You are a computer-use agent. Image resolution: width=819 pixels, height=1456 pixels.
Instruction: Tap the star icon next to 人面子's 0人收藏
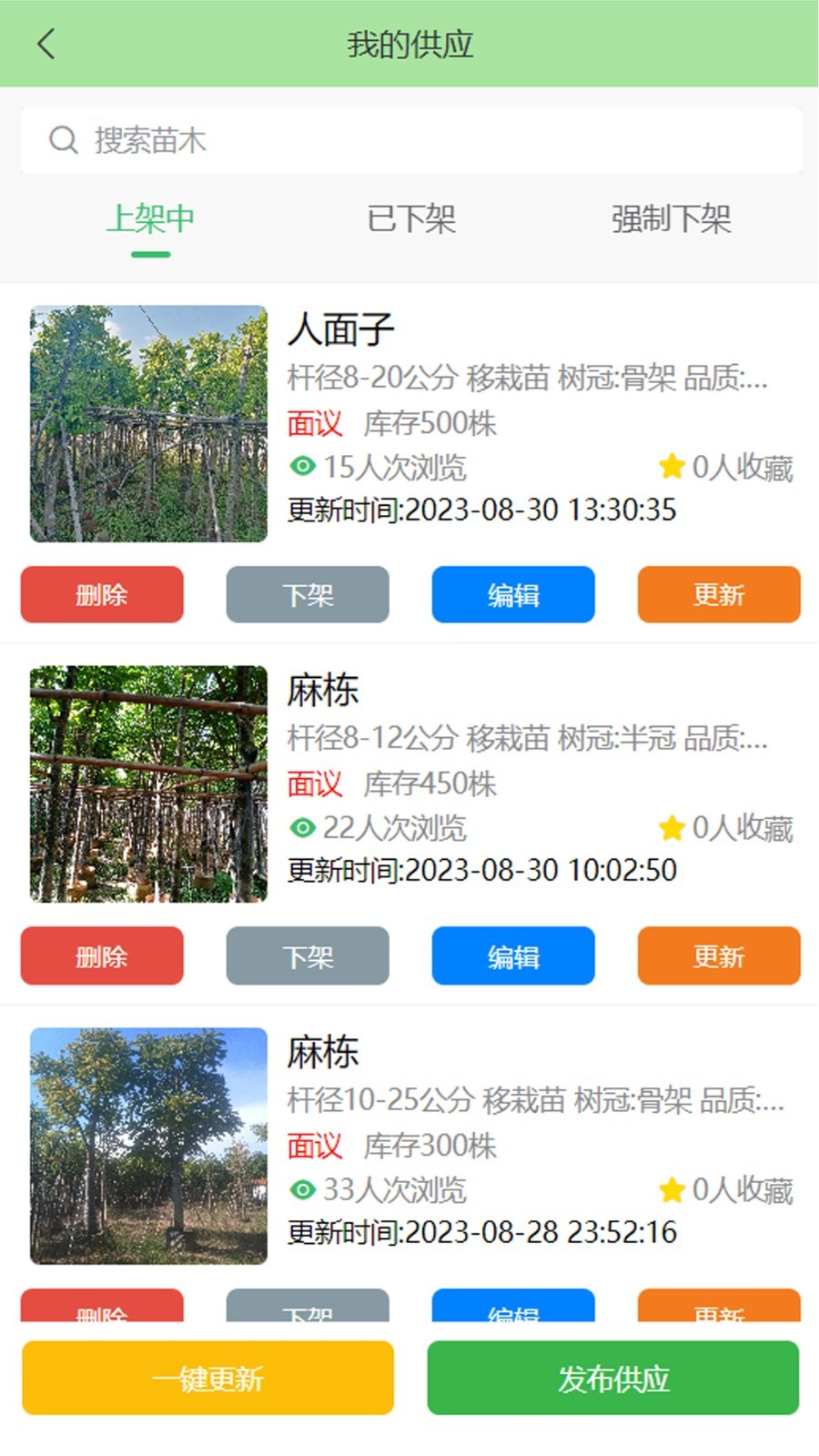(671, 466)
